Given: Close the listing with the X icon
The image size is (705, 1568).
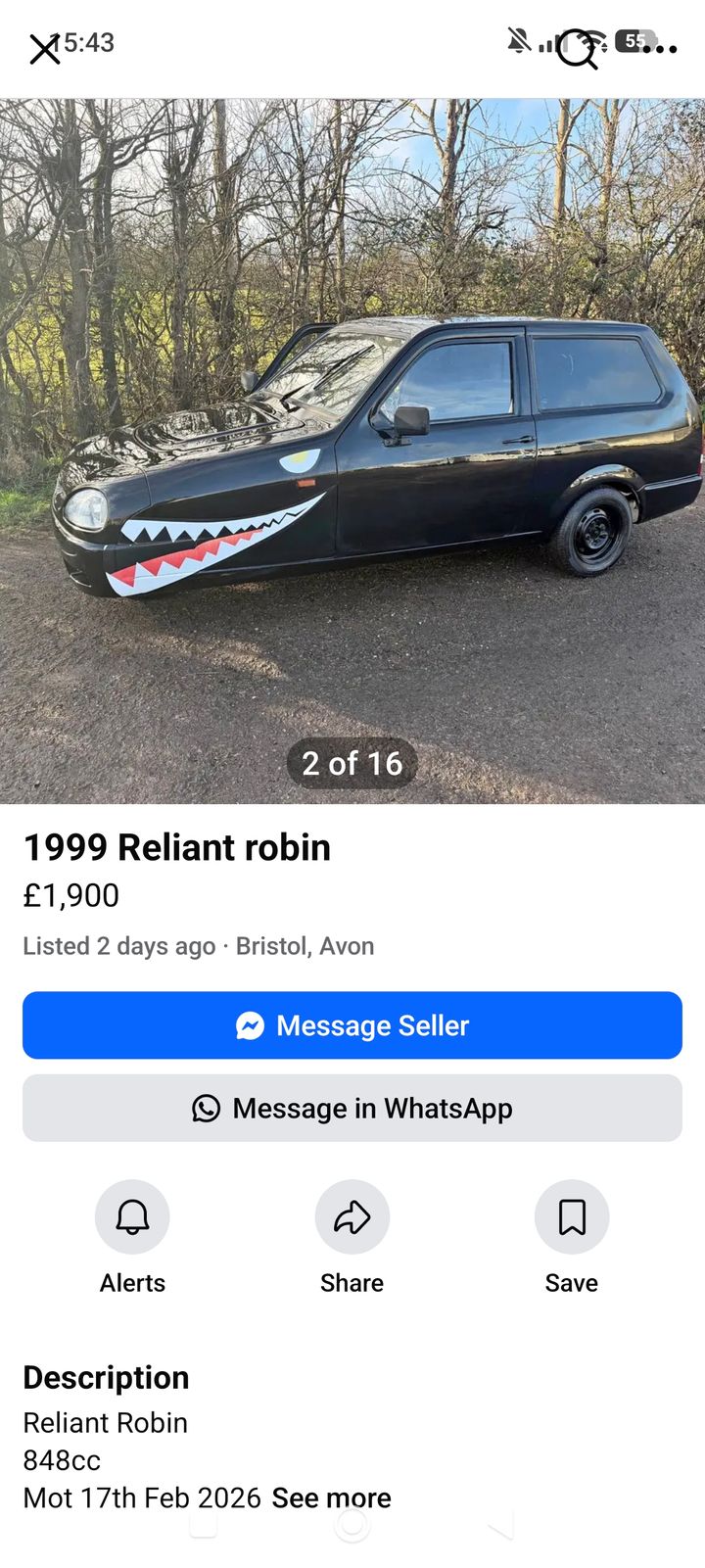Looking at the screenshot, I should (44, 49).
